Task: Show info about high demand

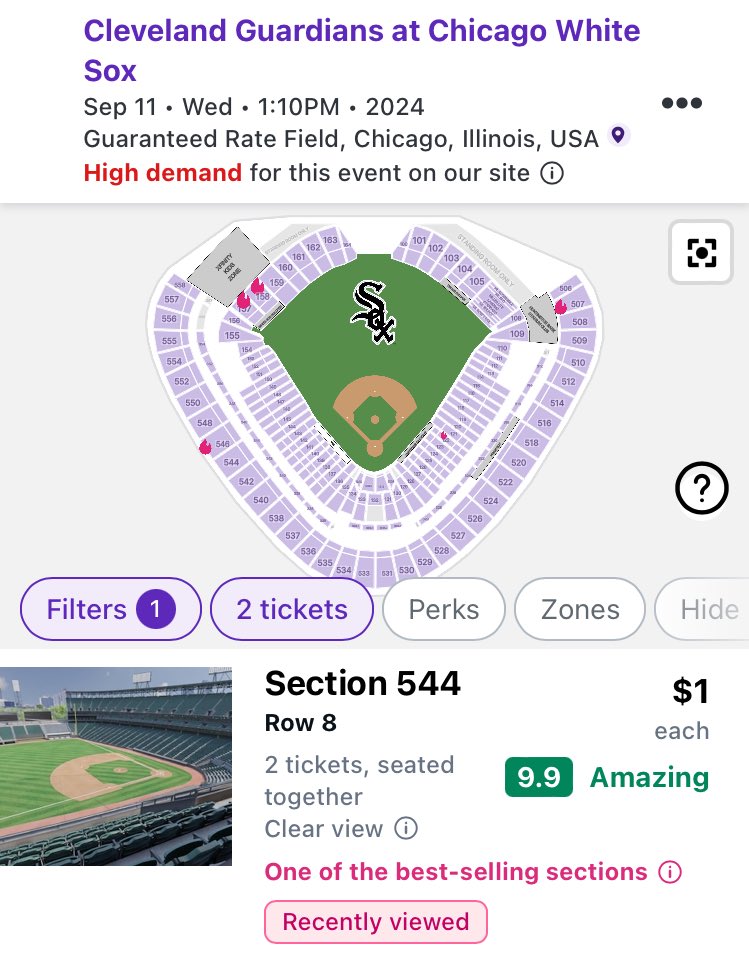Action: (551, 173)
